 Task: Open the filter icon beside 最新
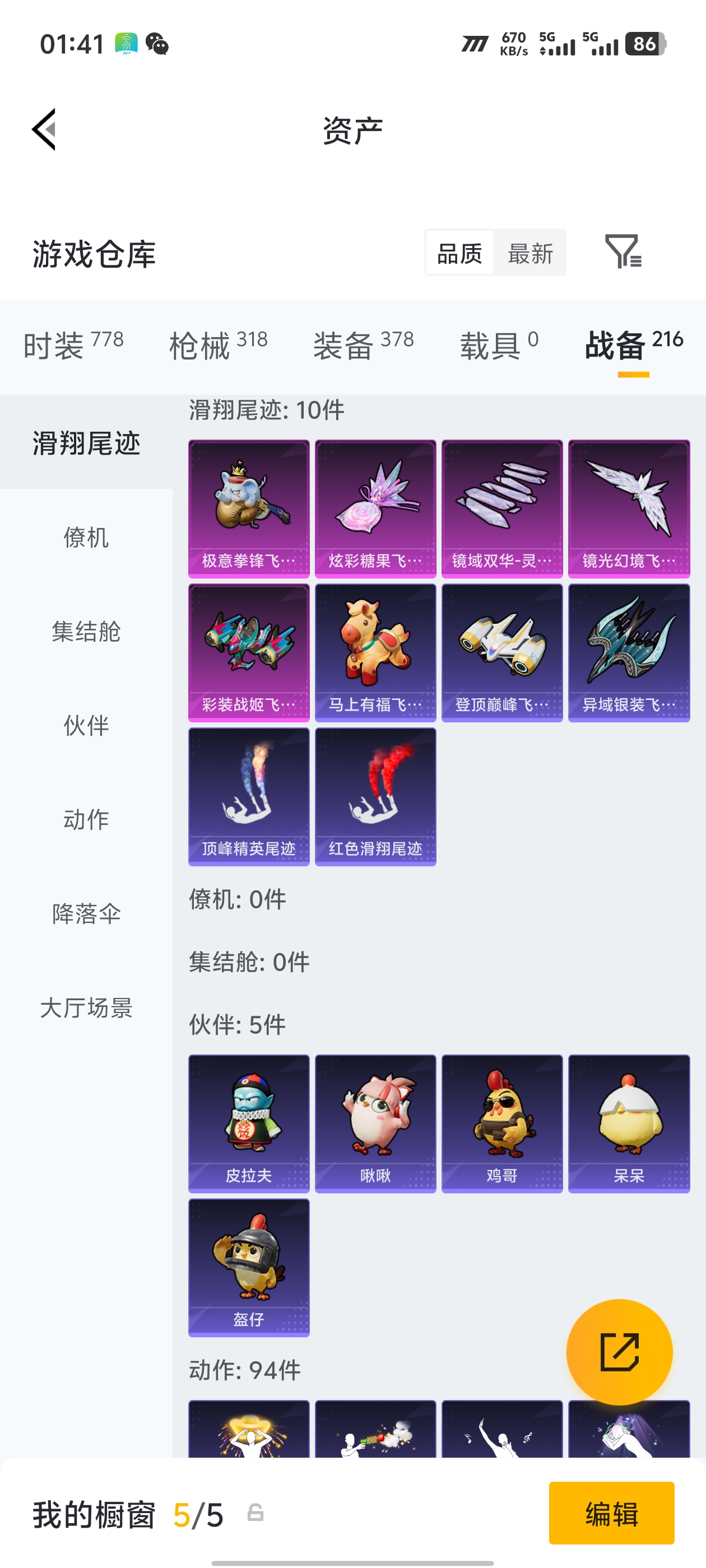[623, 251]
